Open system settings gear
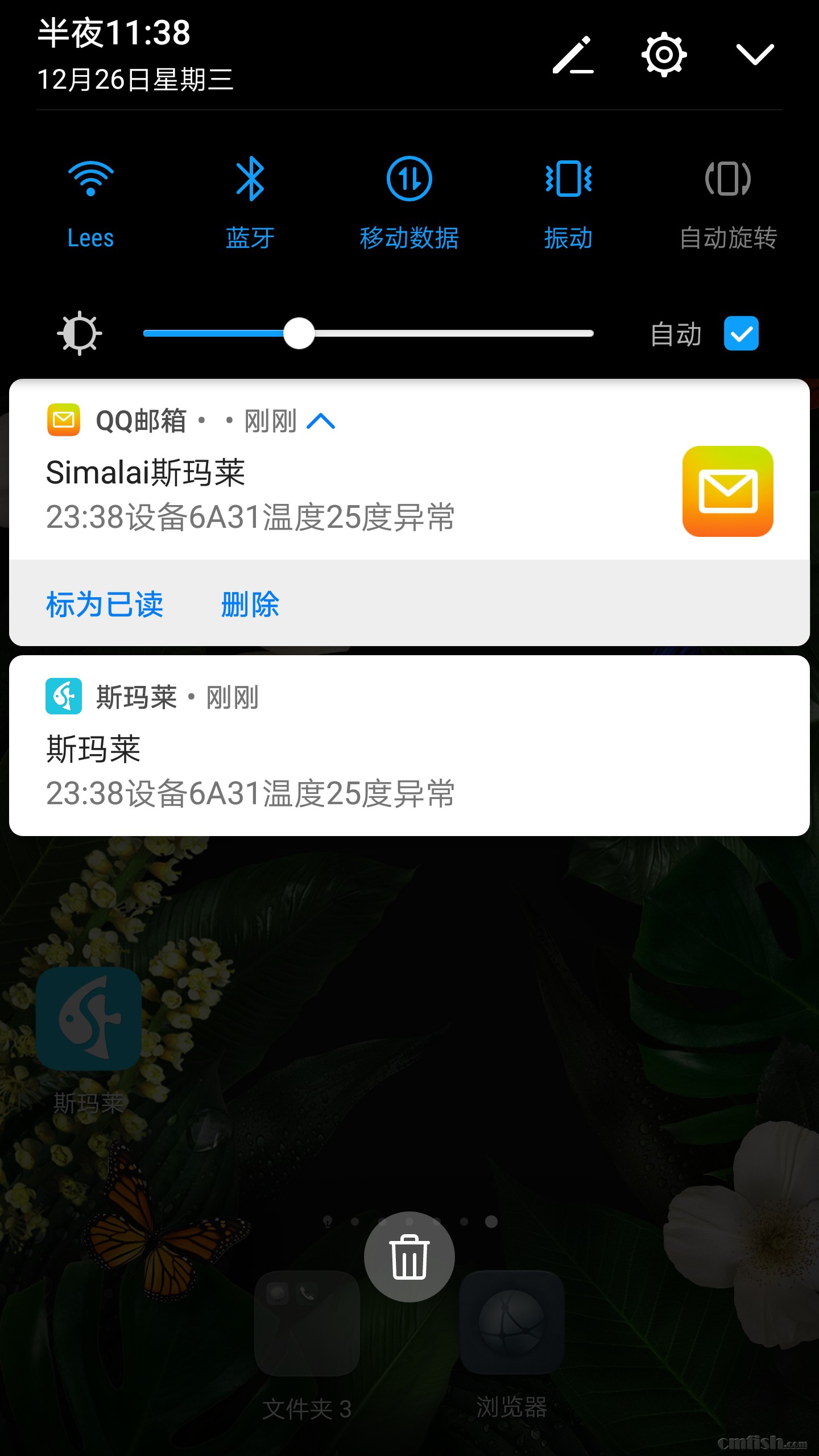Viewport: 819px width, 1456px height. pyautogui.click(x=664, y=55)
